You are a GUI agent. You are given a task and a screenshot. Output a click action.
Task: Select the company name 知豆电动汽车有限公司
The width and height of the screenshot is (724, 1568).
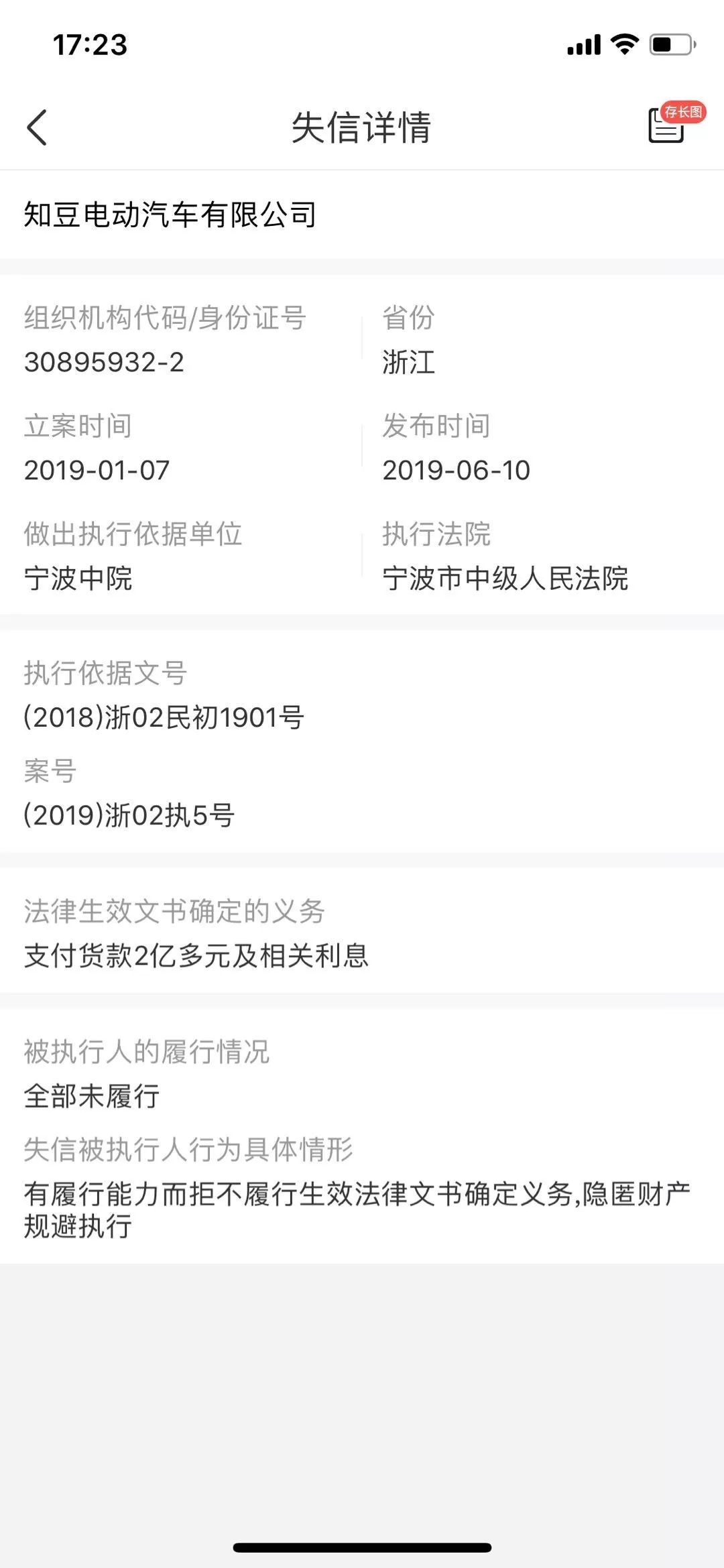point(172,215)
